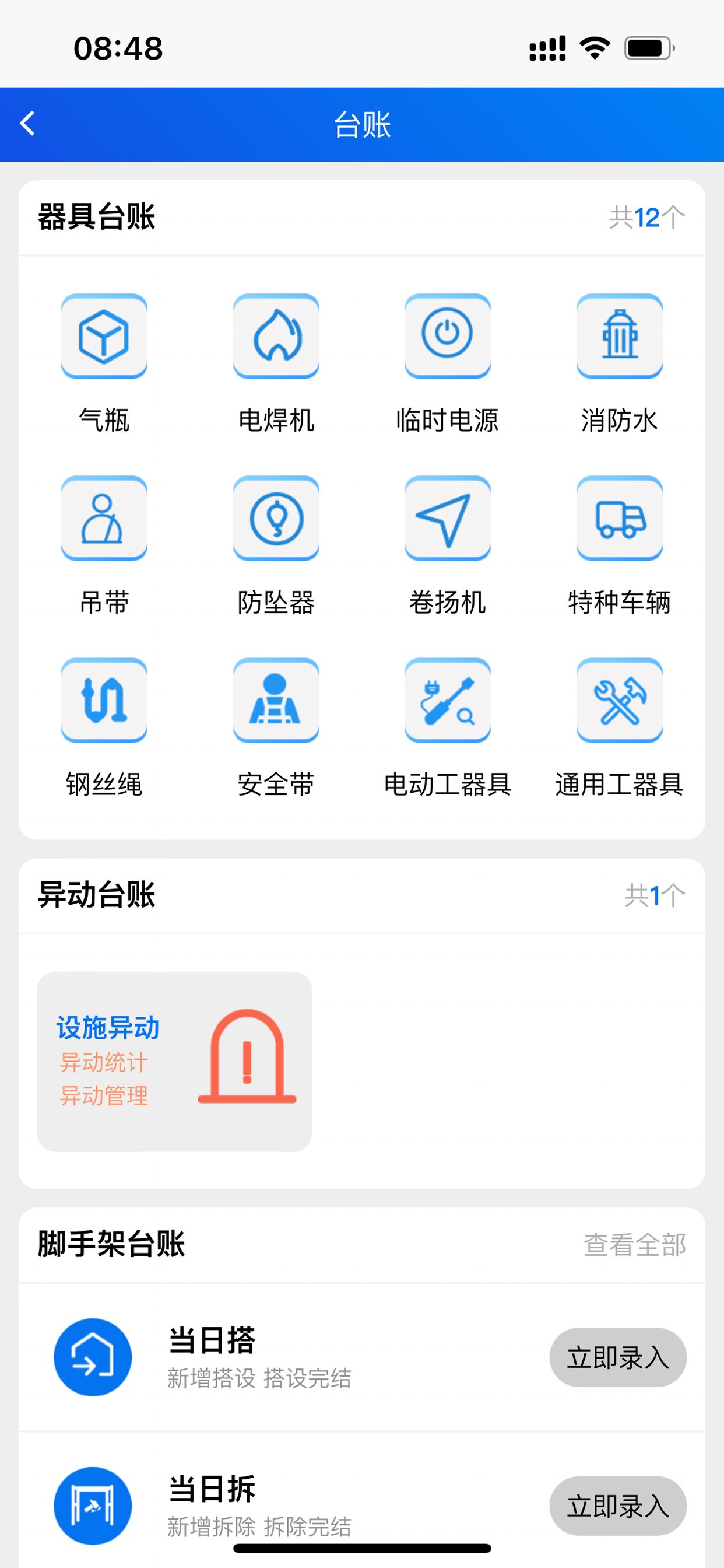Go back using the header arrow

point(27,124)
